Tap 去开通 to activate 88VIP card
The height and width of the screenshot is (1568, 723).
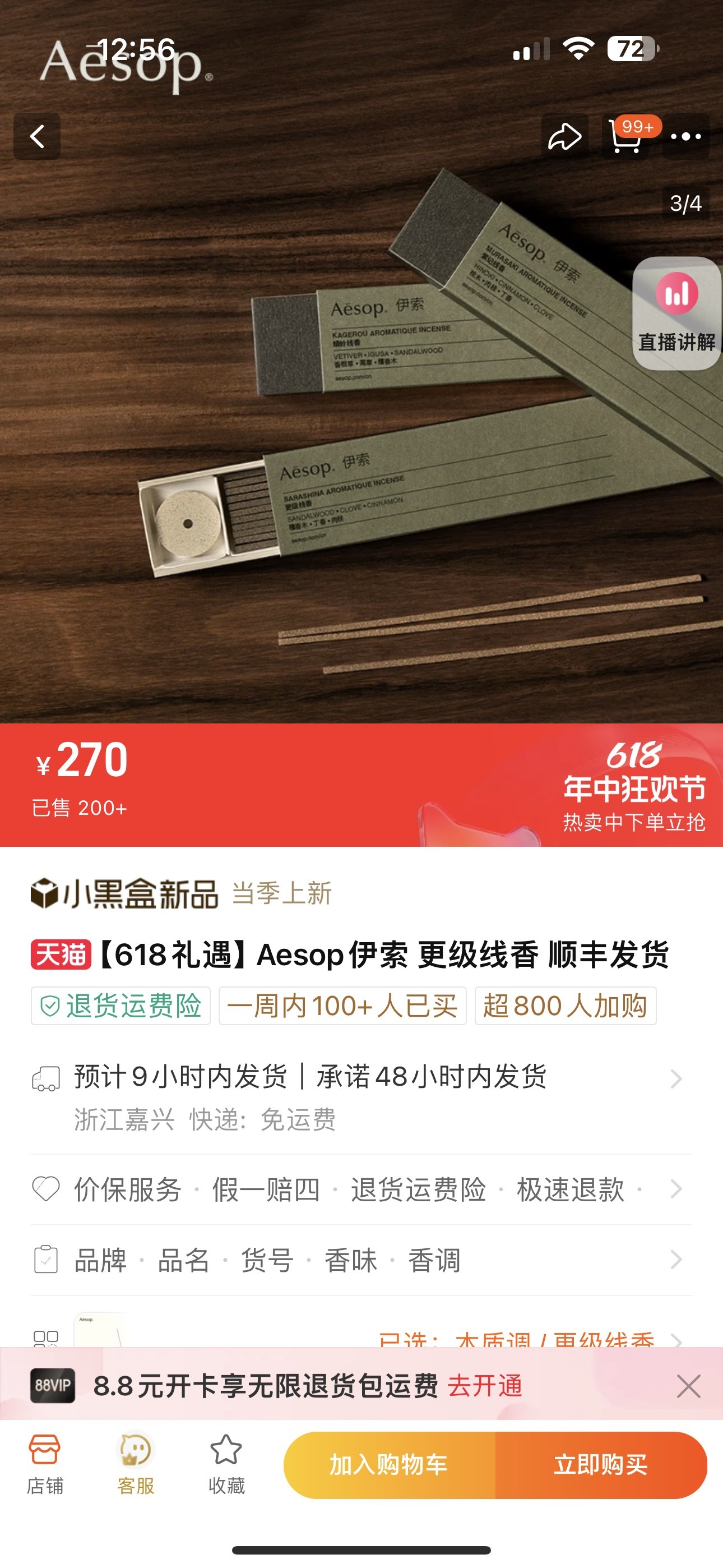click(485, 1386)
